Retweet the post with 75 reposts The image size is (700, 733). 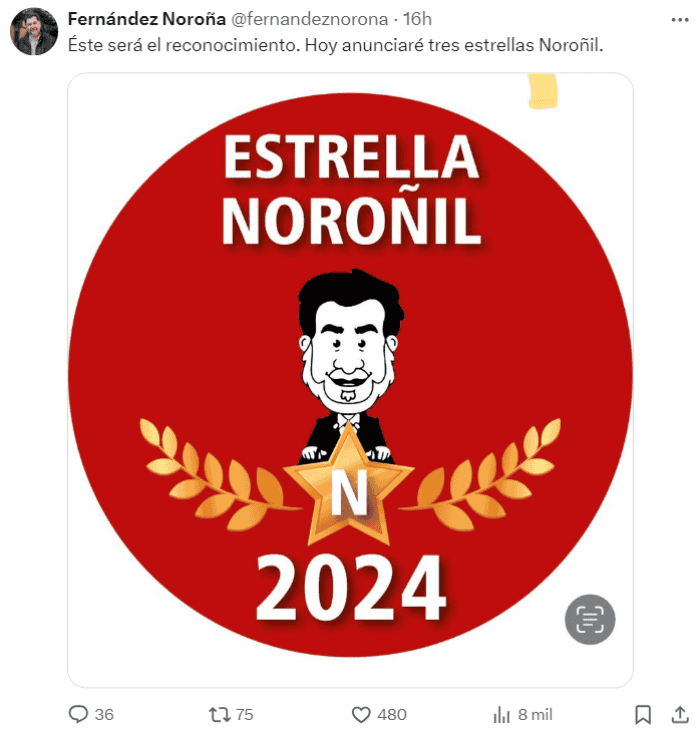[x=219, y=714]
